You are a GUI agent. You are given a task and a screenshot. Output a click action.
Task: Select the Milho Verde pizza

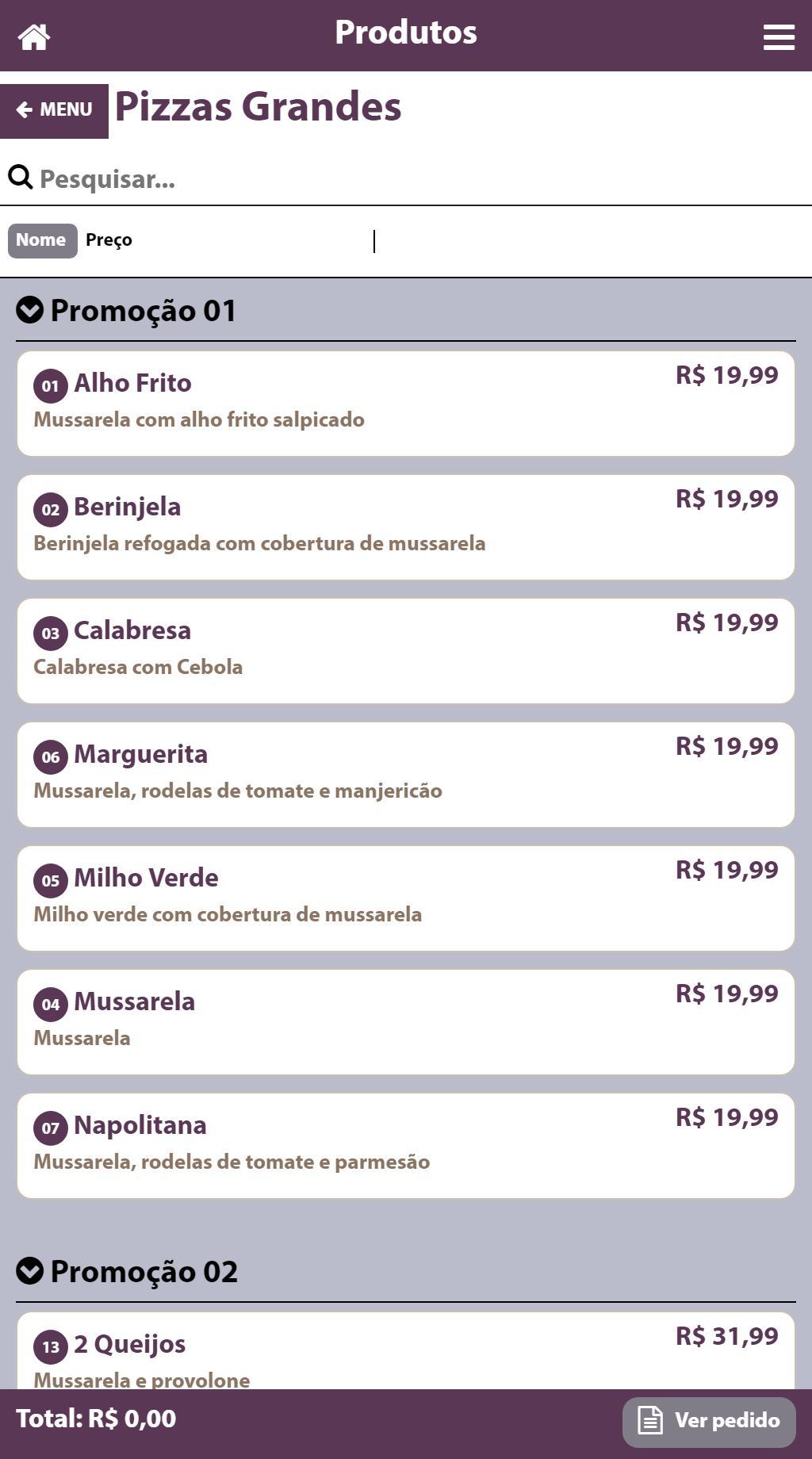click(x=406, y=898)
